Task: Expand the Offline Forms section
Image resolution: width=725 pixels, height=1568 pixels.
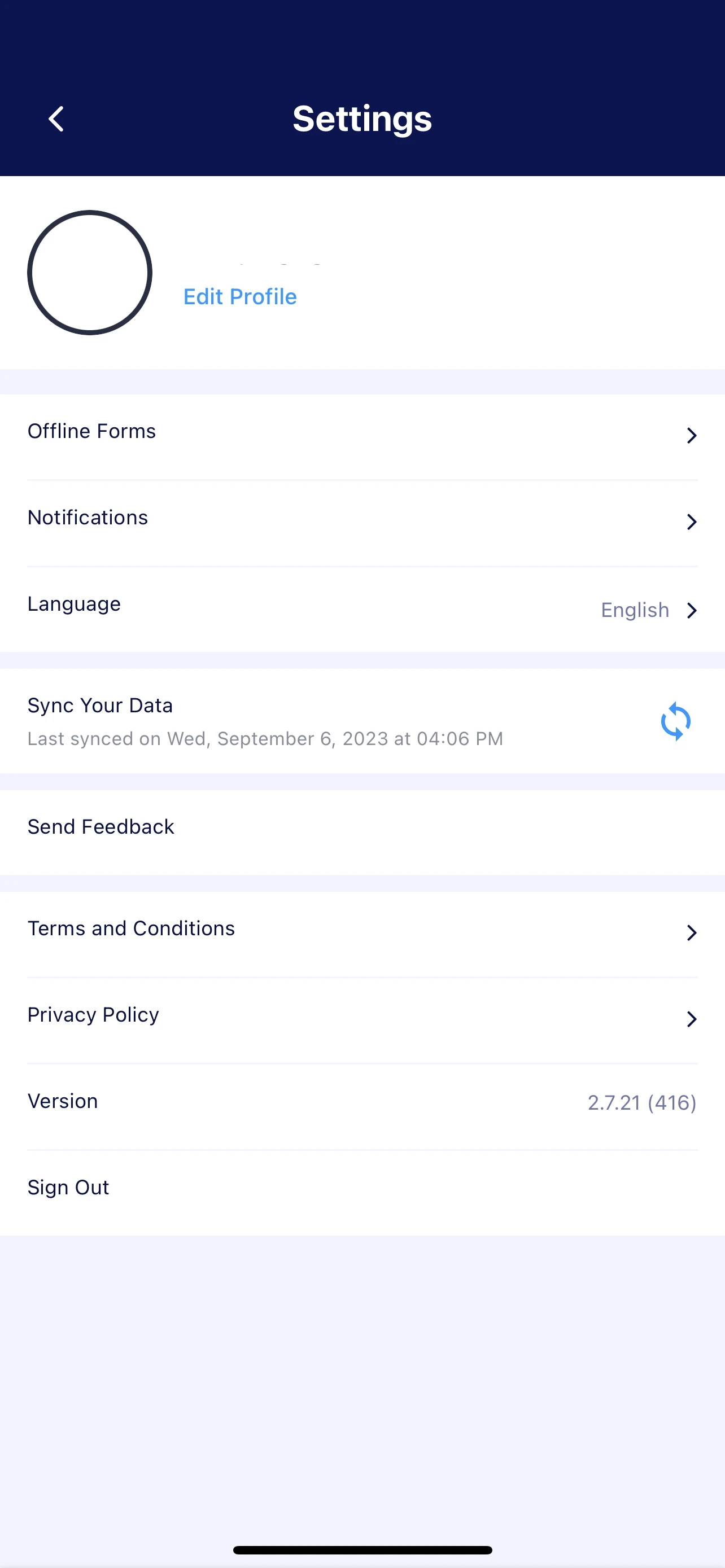Action: [243, 432]
